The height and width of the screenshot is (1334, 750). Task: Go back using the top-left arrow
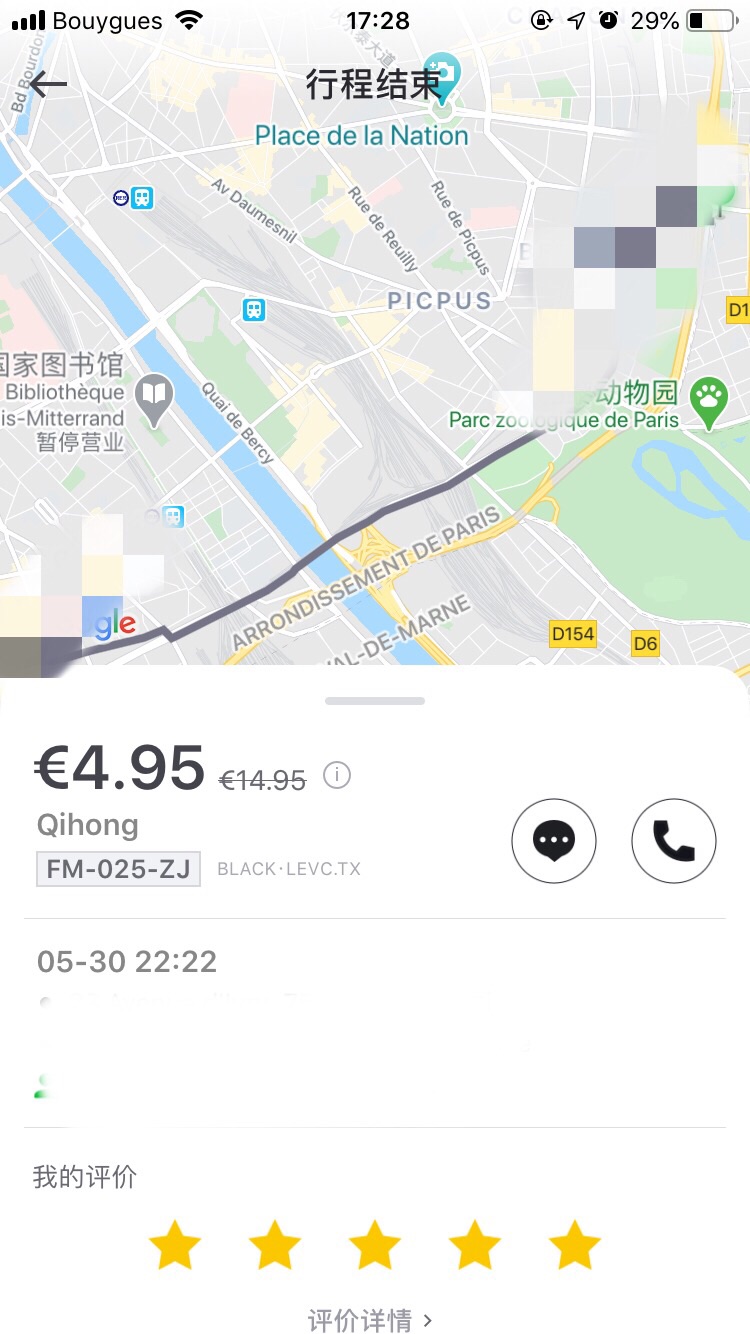(47, 84)
